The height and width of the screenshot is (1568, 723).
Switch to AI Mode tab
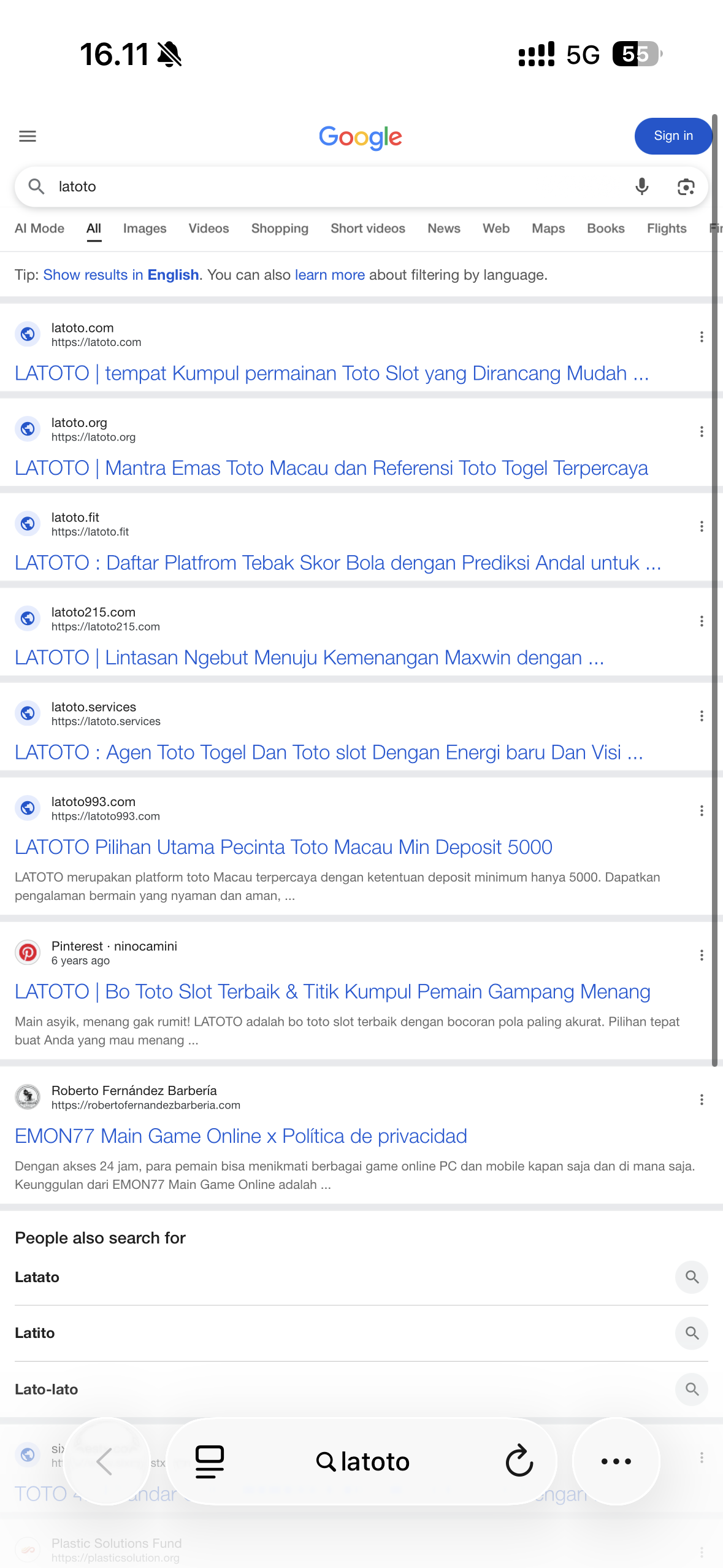[39, 229]
